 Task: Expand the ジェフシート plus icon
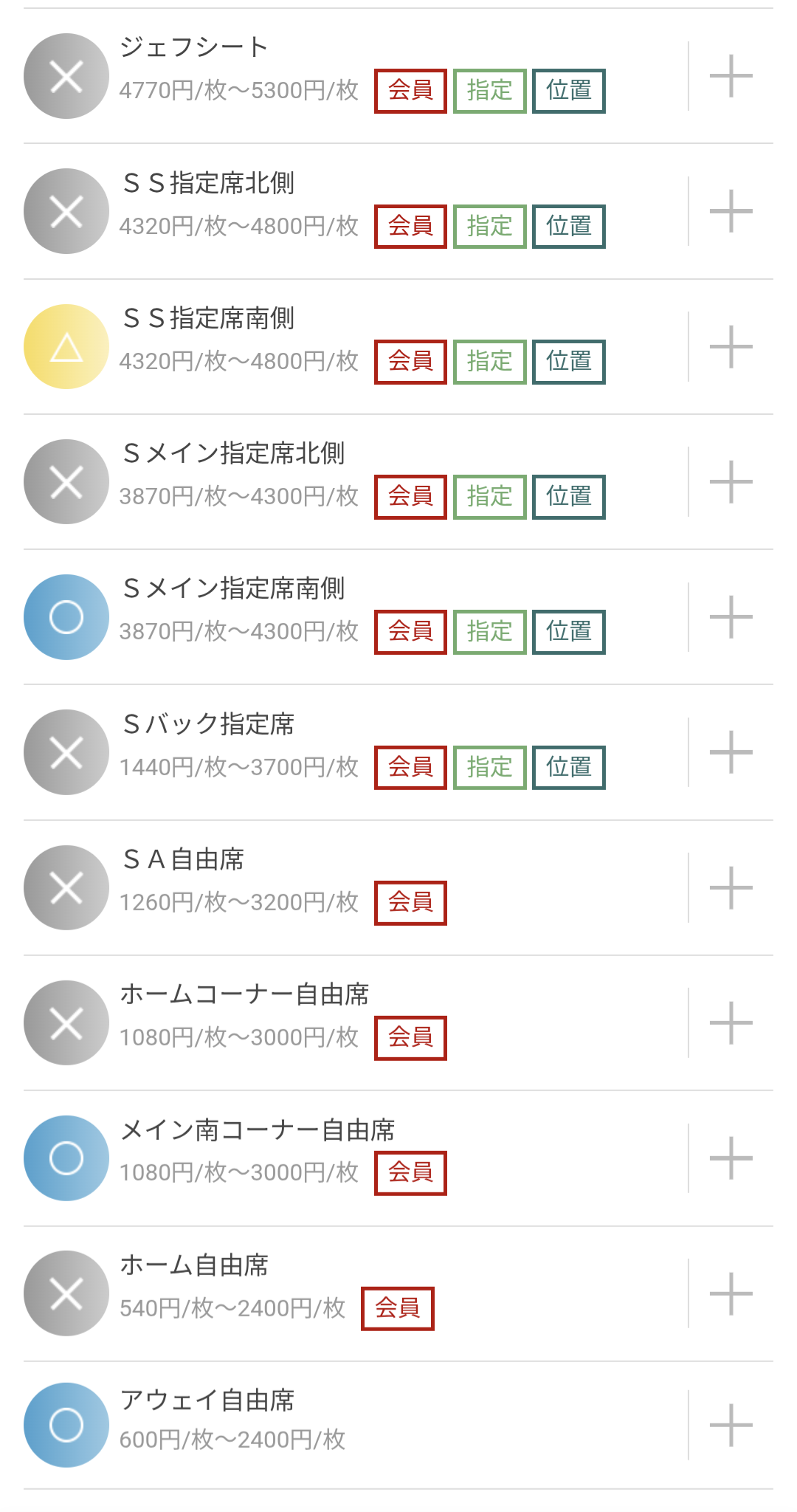pos(731,76)
